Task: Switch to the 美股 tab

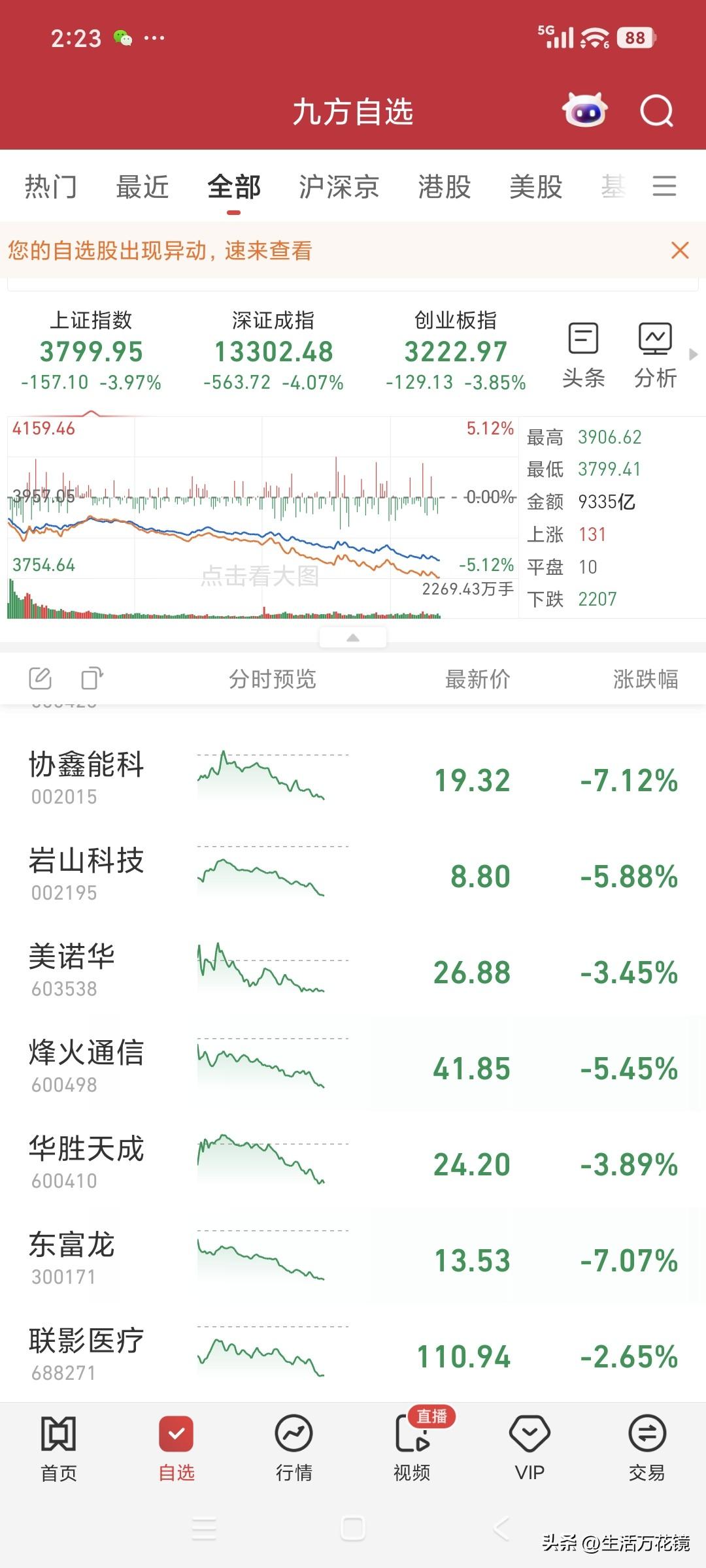Action: click(537, 186)
